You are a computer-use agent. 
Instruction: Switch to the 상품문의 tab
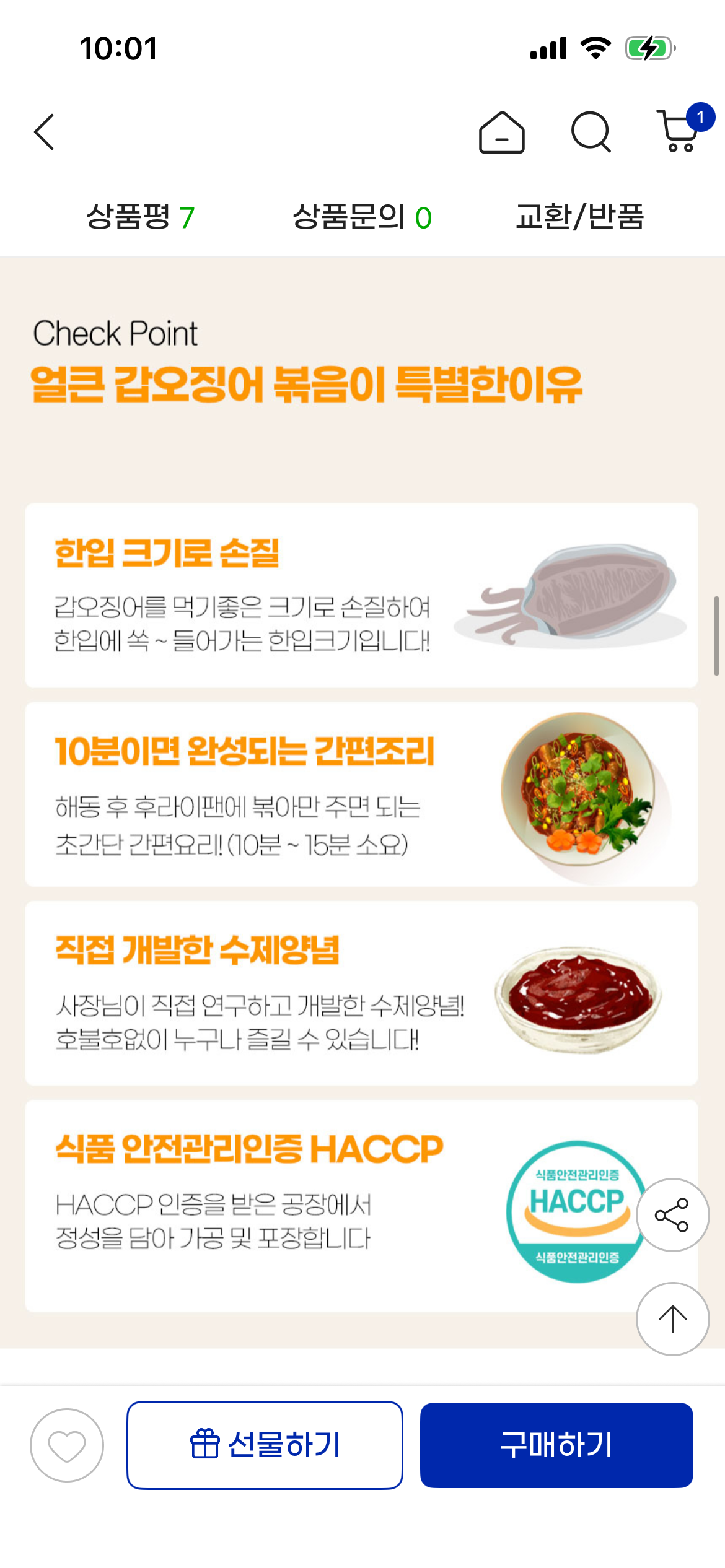click(362, 217)
